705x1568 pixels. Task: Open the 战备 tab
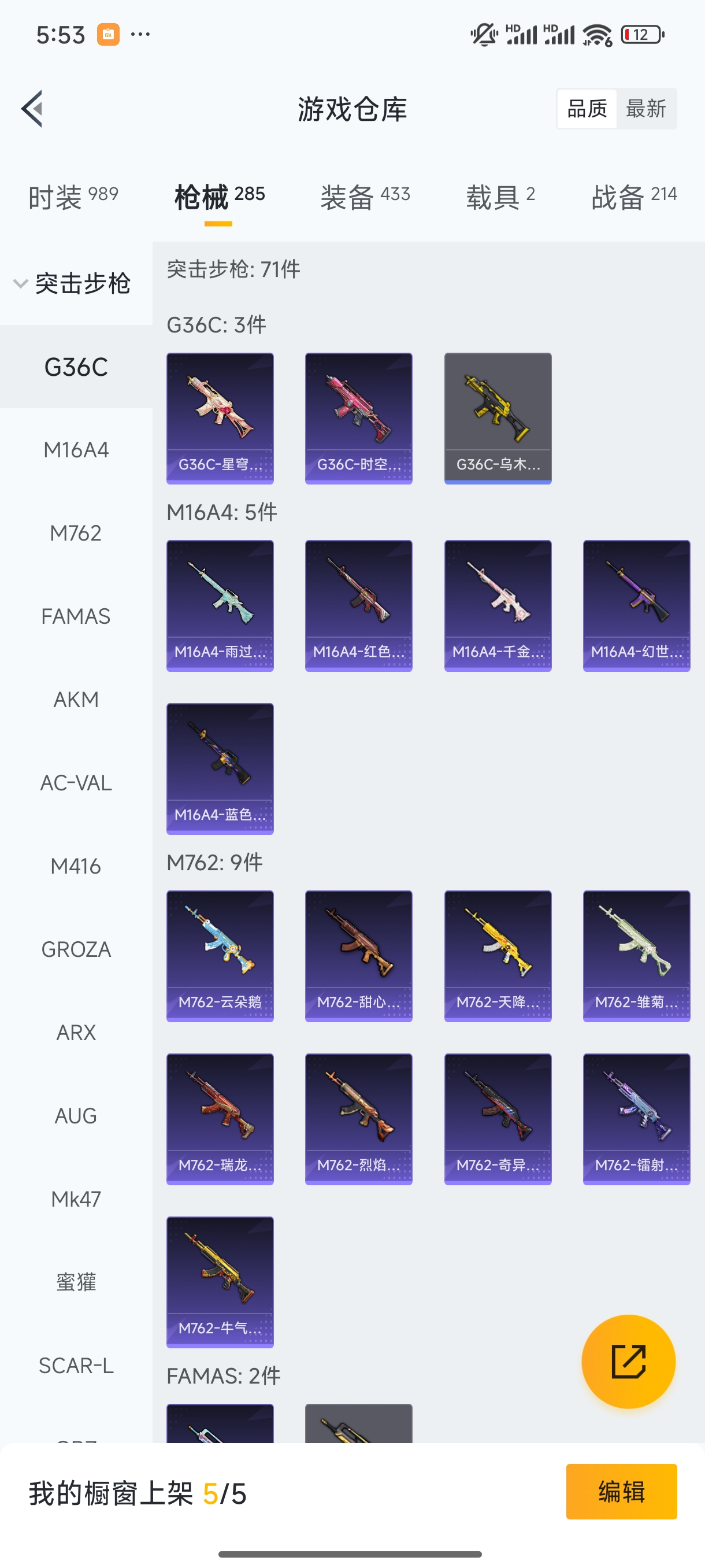click(633, 197)
